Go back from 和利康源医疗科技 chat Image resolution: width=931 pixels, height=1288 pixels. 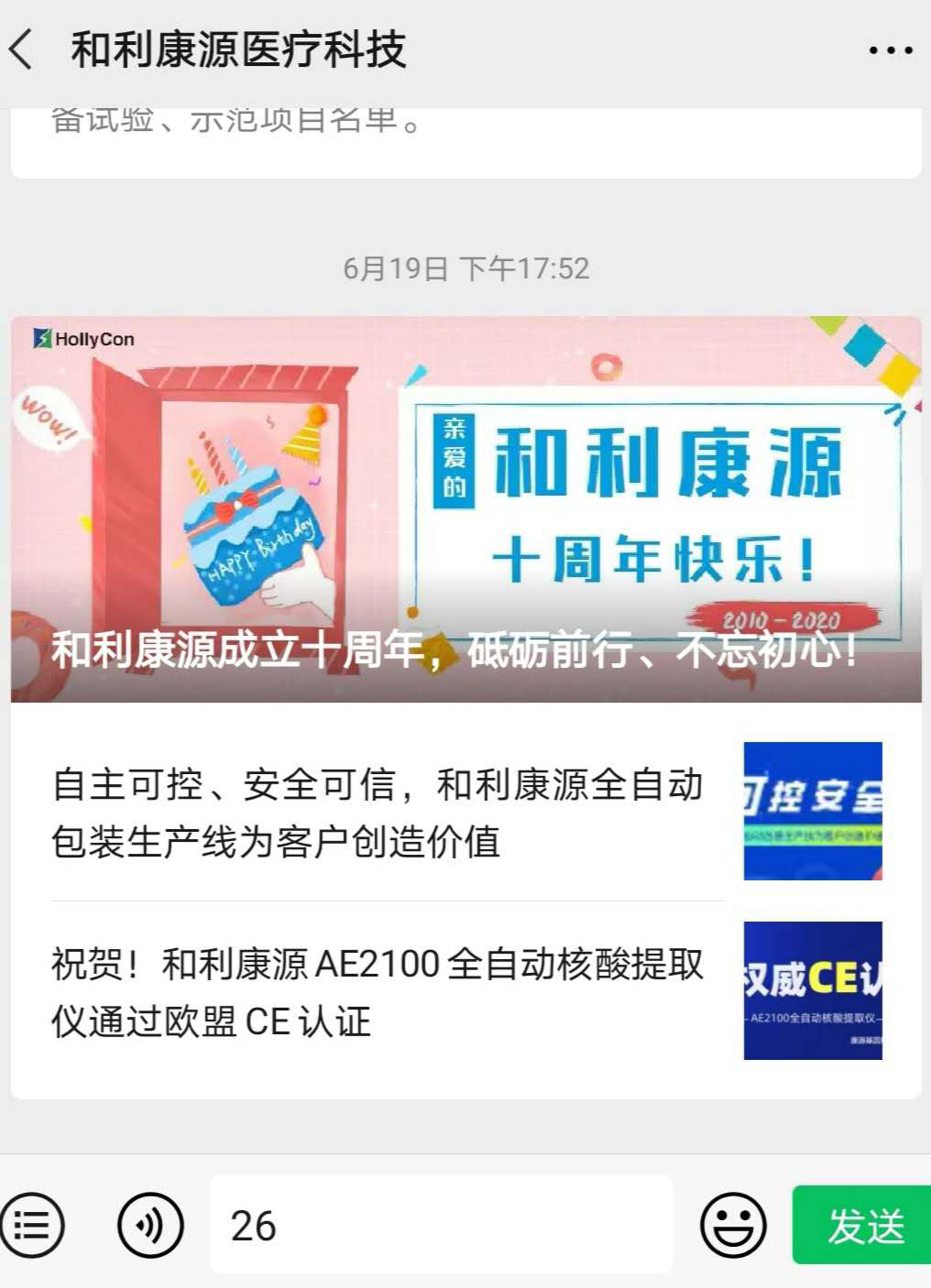(x=22, y=49)
